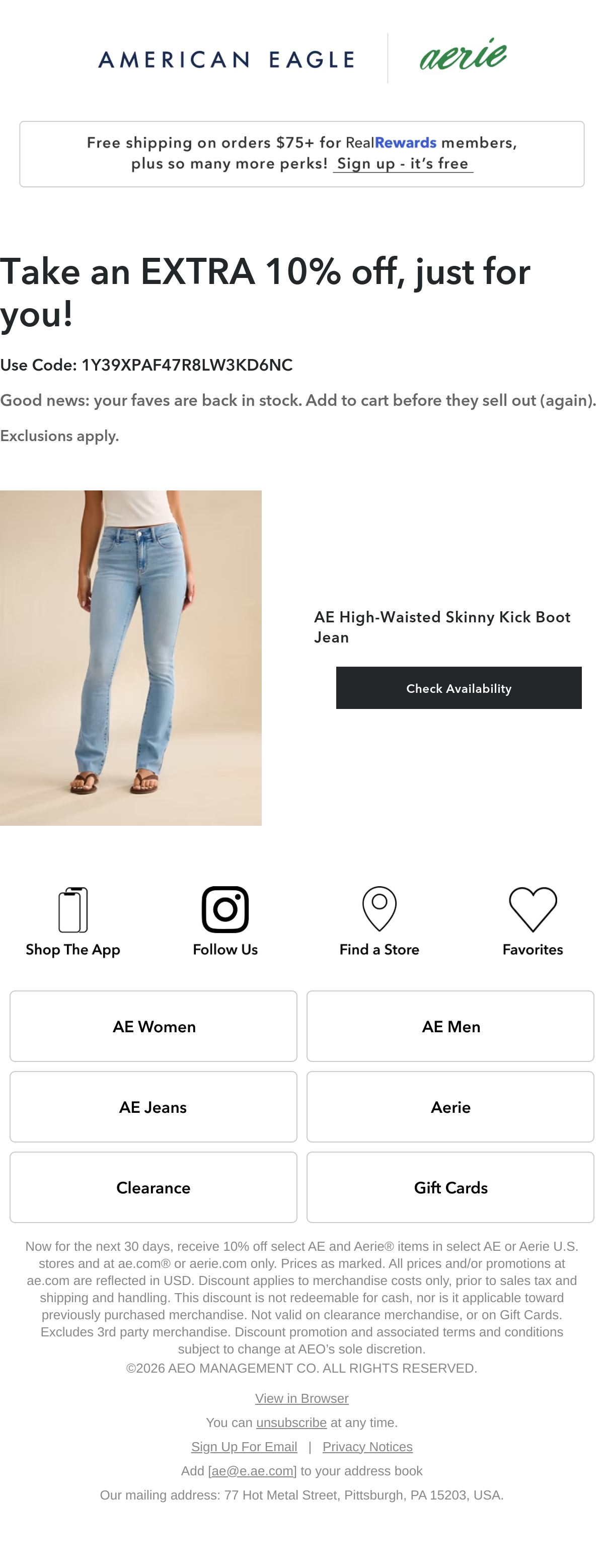Image resolution: width=604 pixels, height=1568 pixels.
Task: Tap the American Eagle header logo
Action: point(226,59)
